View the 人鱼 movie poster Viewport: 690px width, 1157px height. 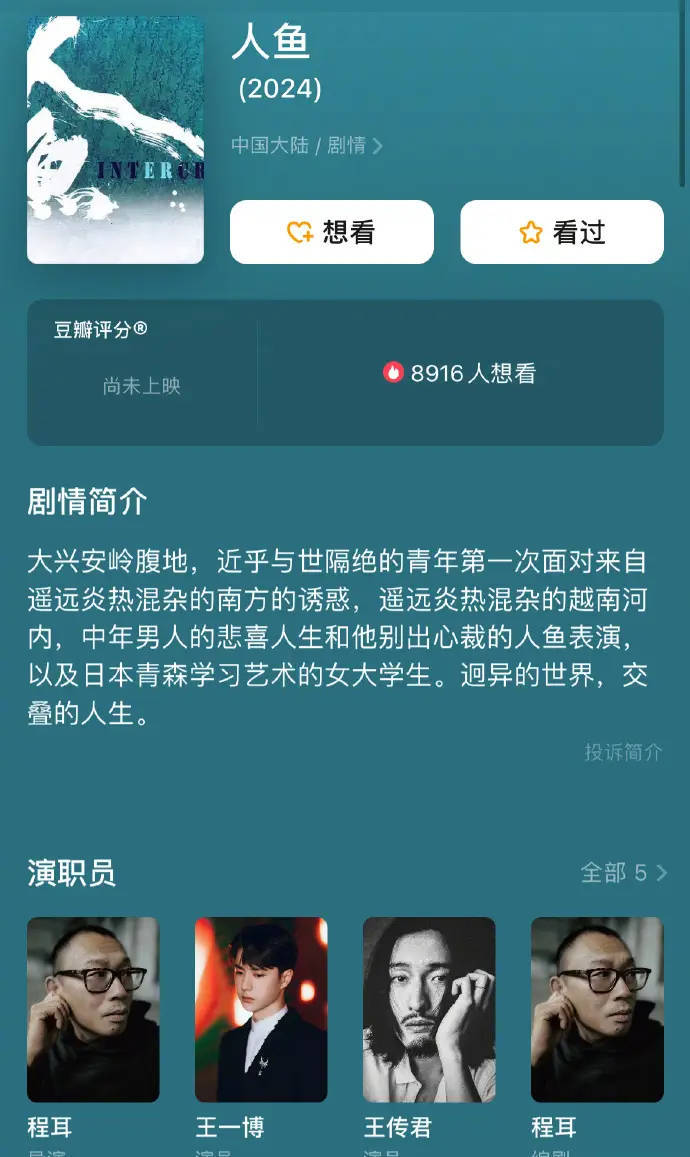coord(115,140)
